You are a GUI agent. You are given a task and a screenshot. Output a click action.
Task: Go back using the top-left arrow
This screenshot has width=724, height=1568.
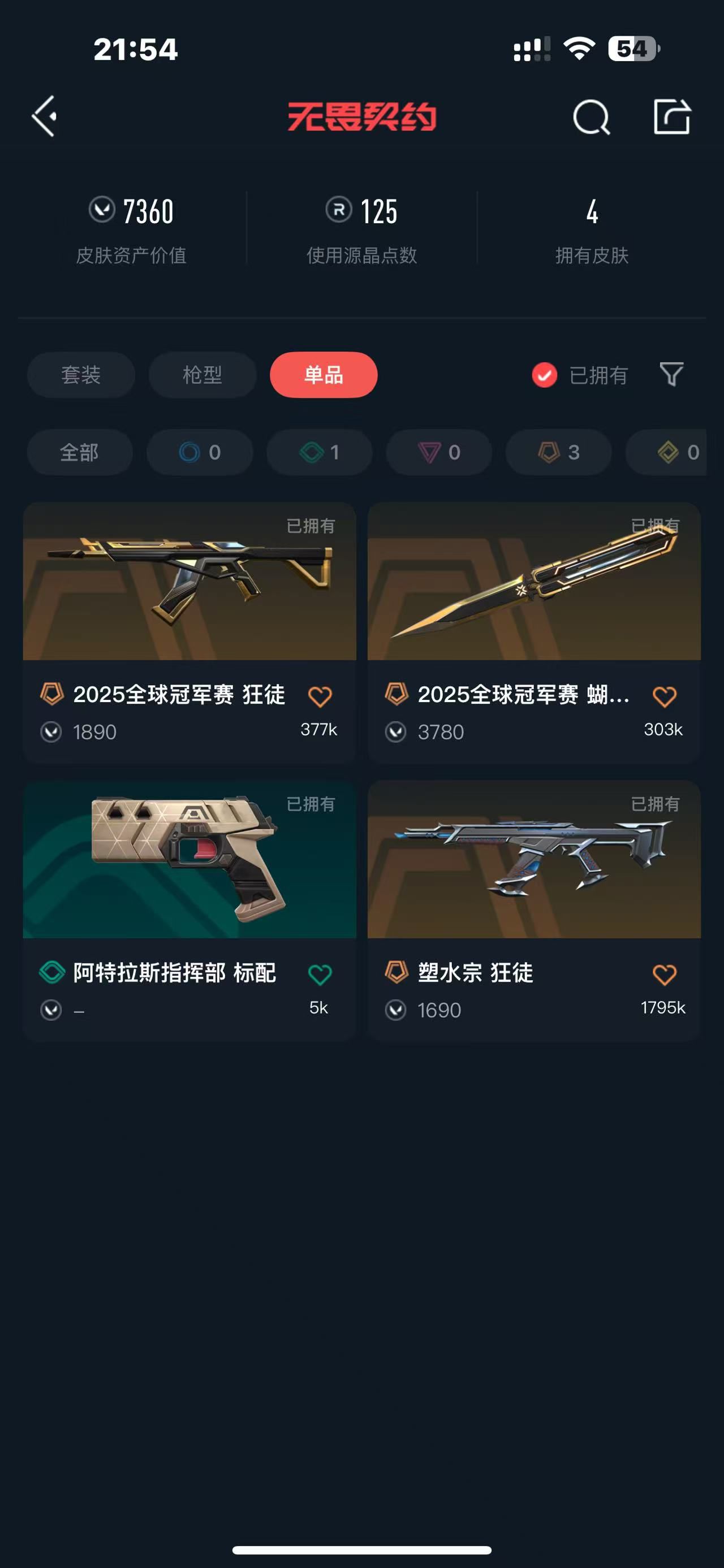pos(45,116)
